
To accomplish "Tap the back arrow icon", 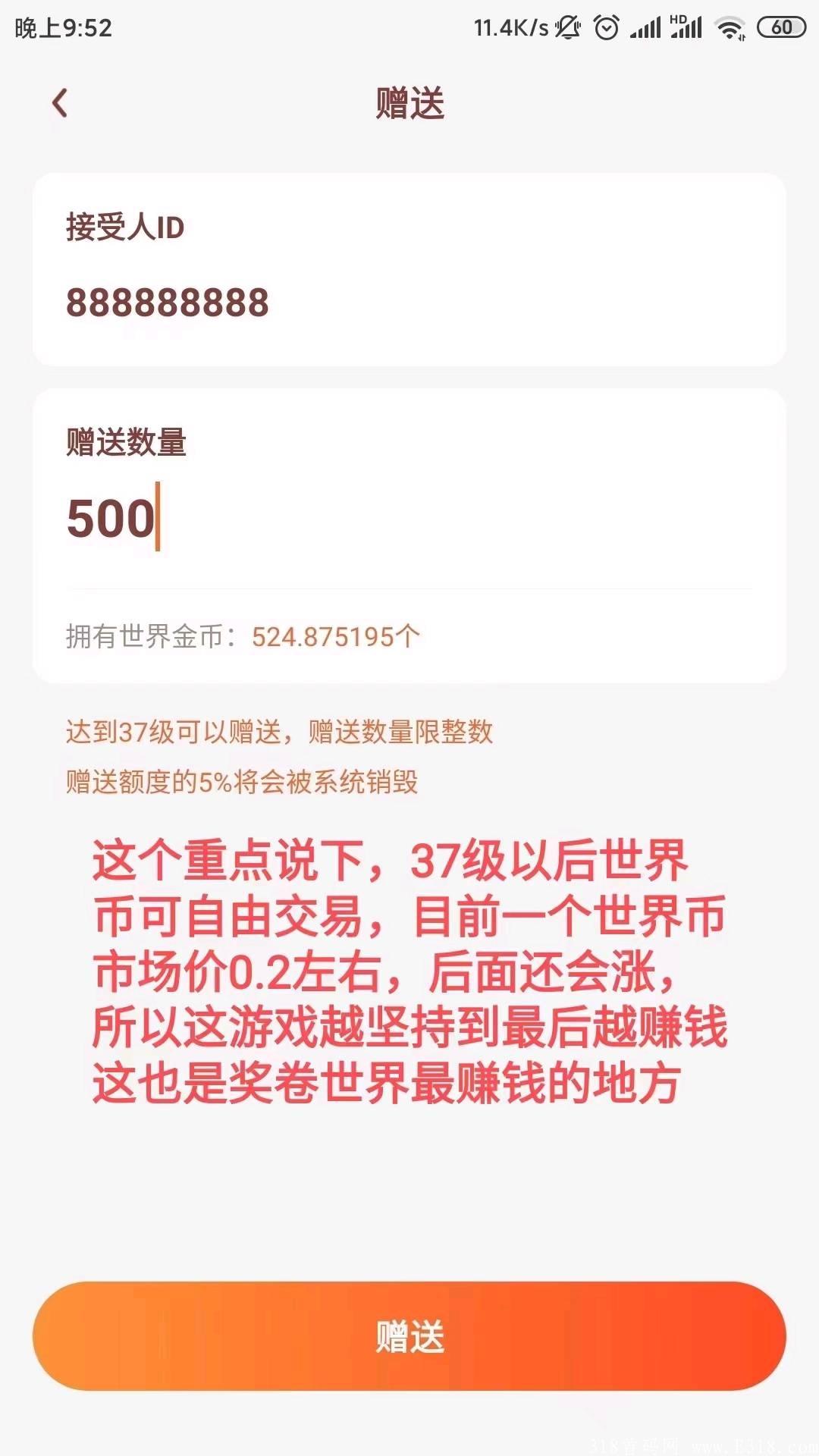I will [59, 102].
